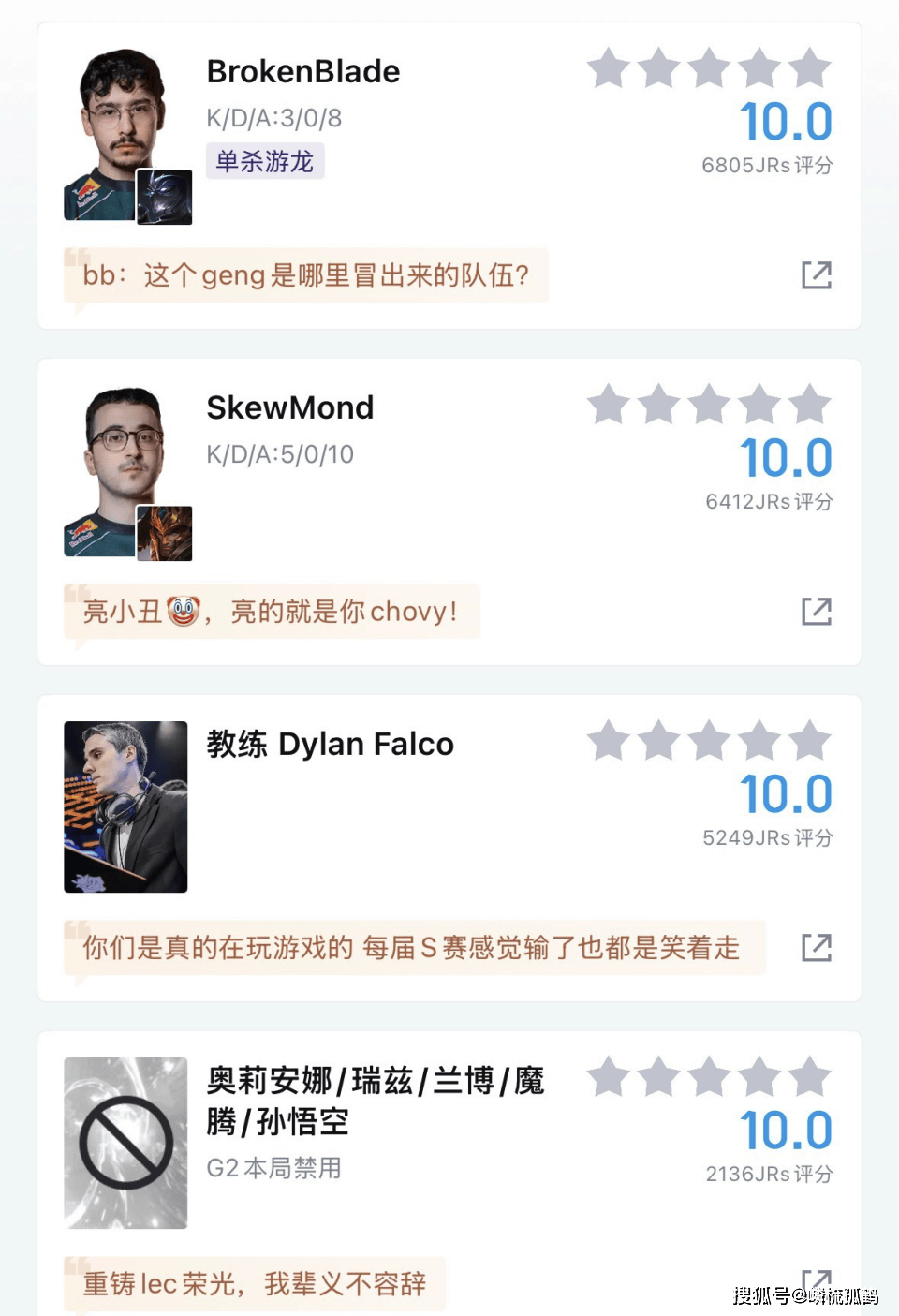View the 亮小丑 comment on SkewMond
The height and width of the screenshot is (1316, 899).
pyautogui.click(x=272, y=612)
